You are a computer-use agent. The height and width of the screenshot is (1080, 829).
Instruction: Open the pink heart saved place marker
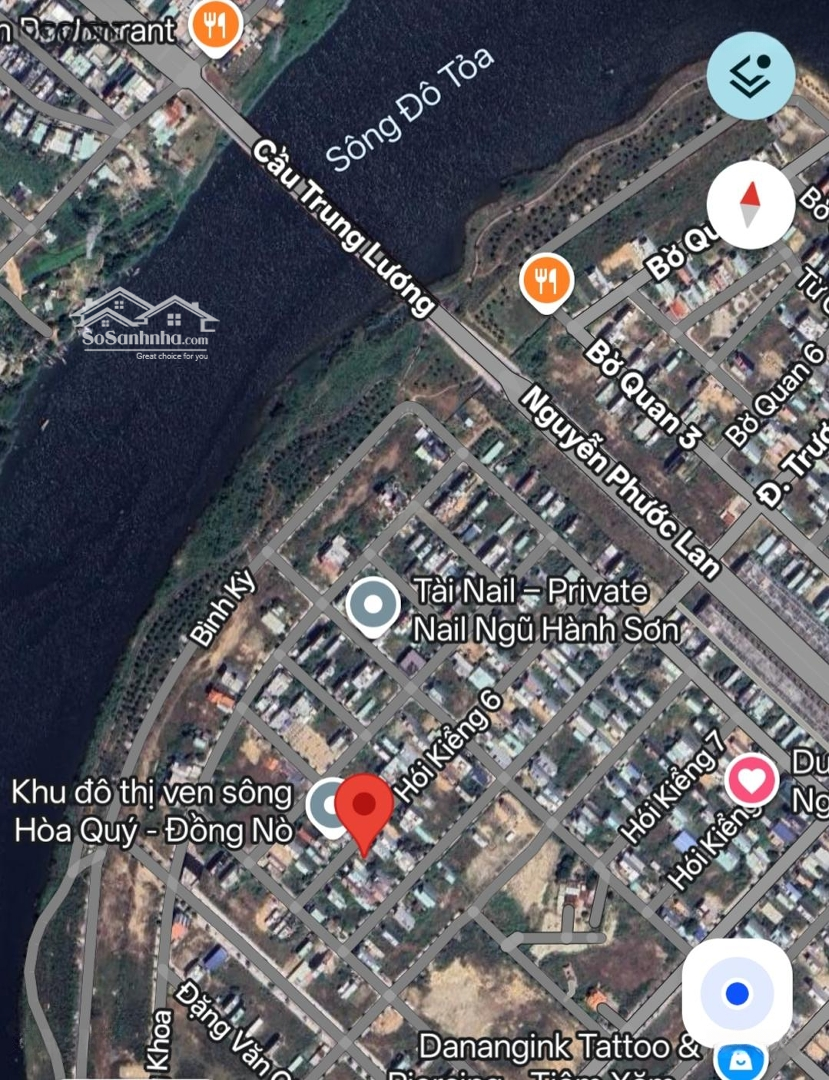[x=752, y=779]
